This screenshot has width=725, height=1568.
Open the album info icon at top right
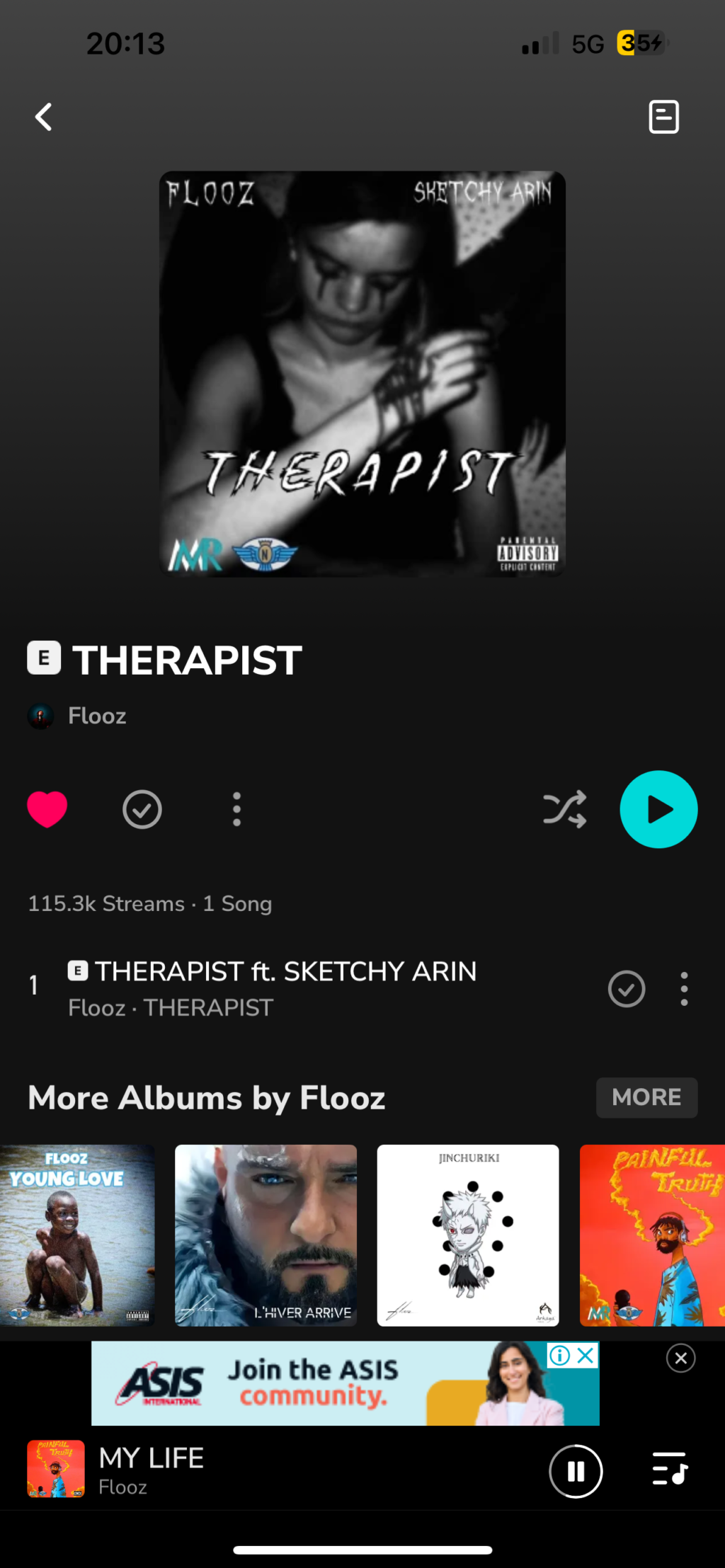click(663, 117)
